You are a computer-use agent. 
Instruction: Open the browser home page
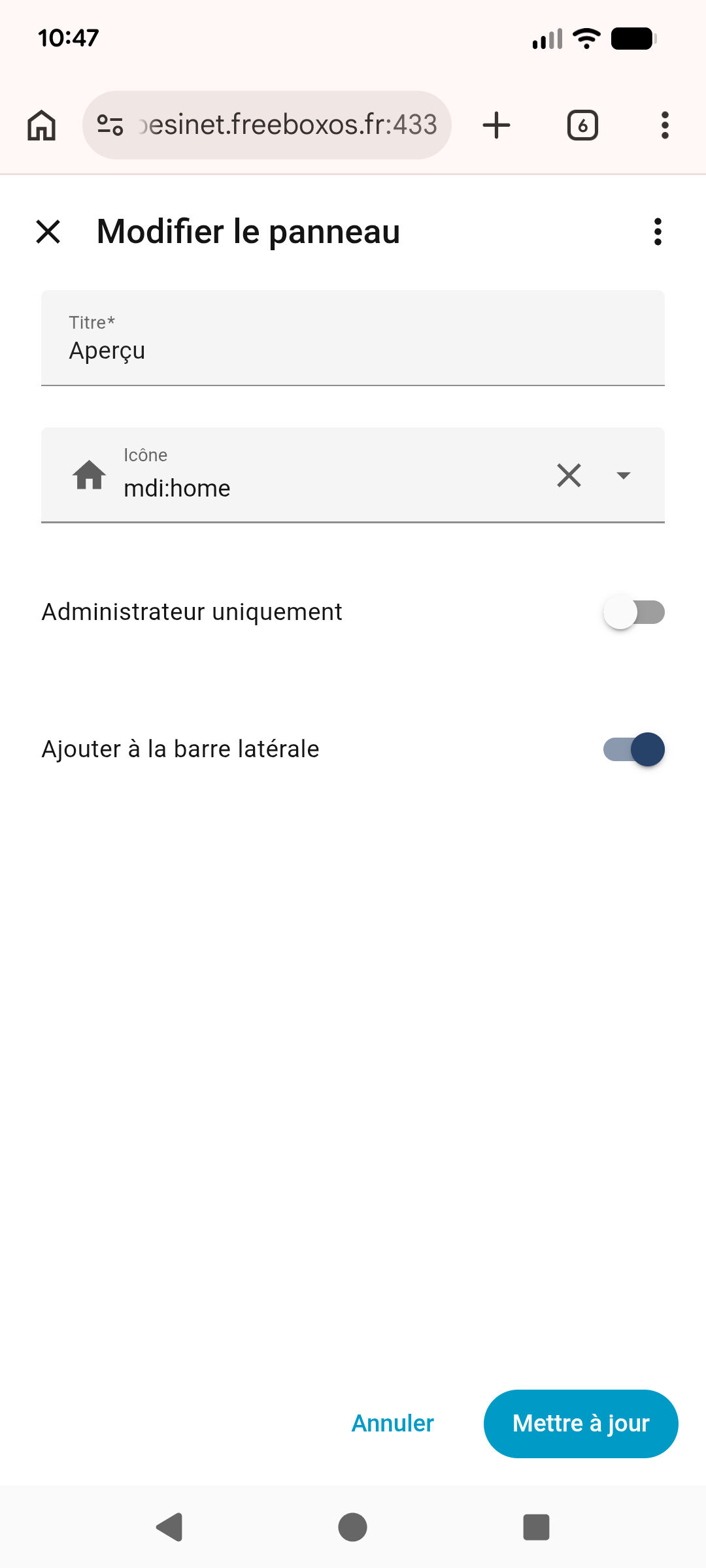click(x=42, y=125)
